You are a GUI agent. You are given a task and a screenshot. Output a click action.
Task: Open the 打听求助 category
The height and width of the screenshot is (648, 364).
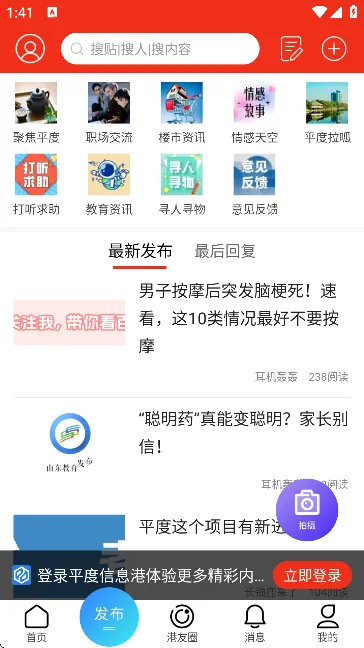(36, 184)
